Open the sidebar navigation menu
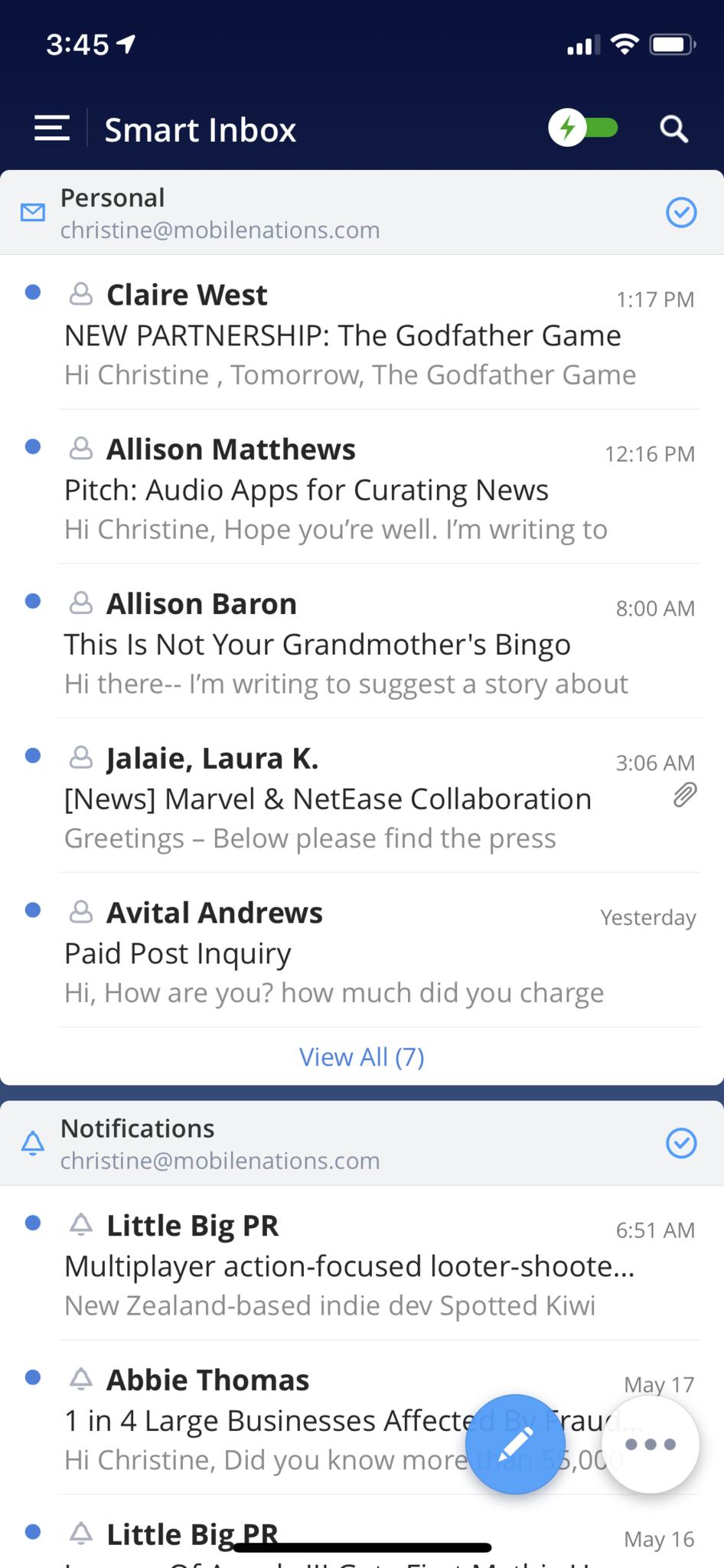This screenshot has height=1568, width=724. click(x=51, y=128)
